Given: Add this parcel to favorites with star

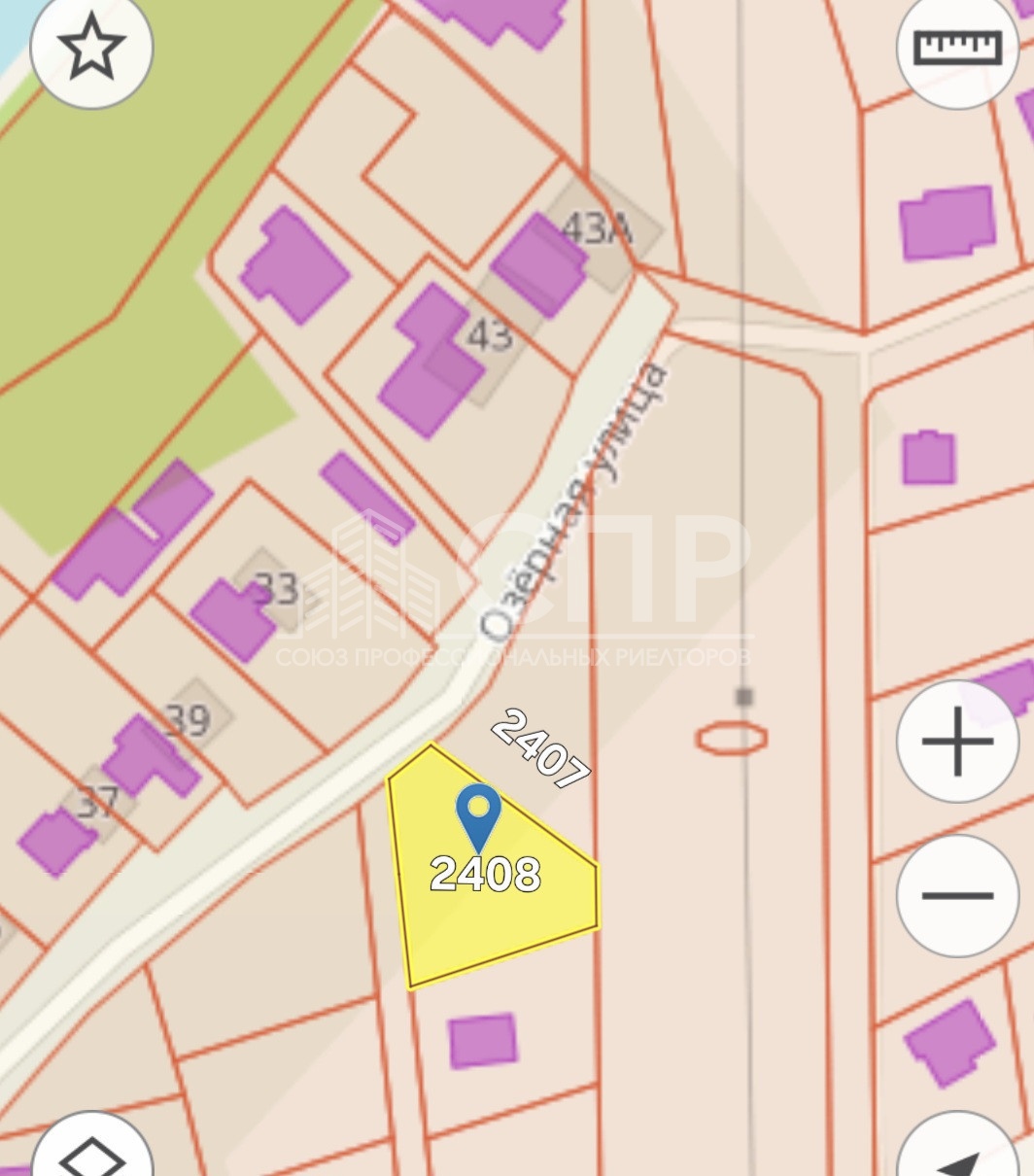Looking at the screenshot, I should coord(91,47).
